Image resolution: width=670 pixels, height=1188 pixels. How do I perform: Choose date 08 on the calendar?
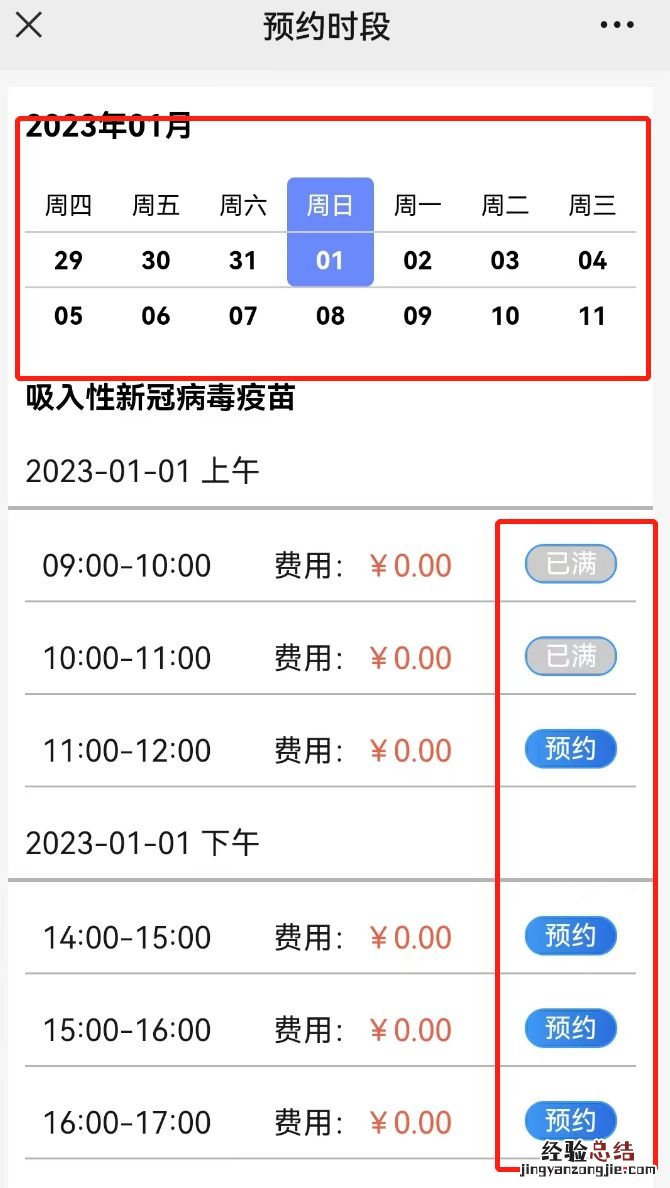(x=330, y=316)
